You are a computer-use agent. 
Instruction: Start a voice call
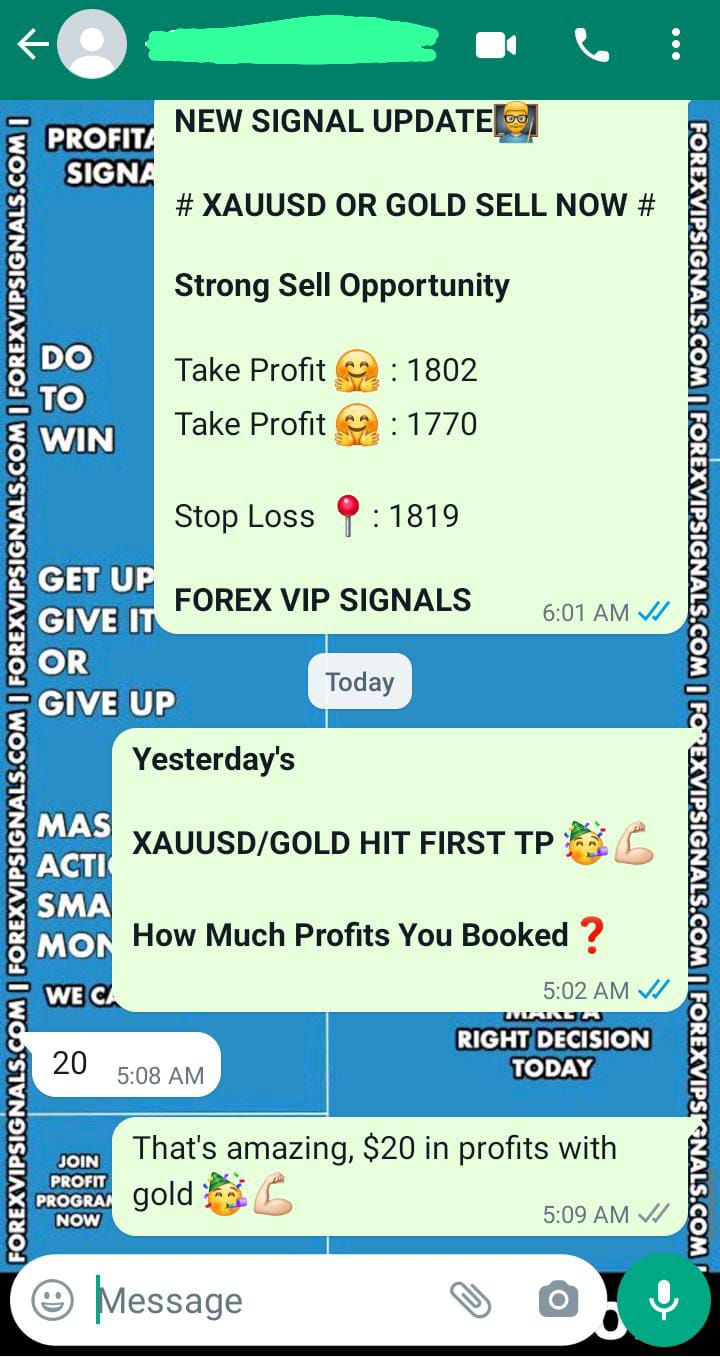(591, 45)
